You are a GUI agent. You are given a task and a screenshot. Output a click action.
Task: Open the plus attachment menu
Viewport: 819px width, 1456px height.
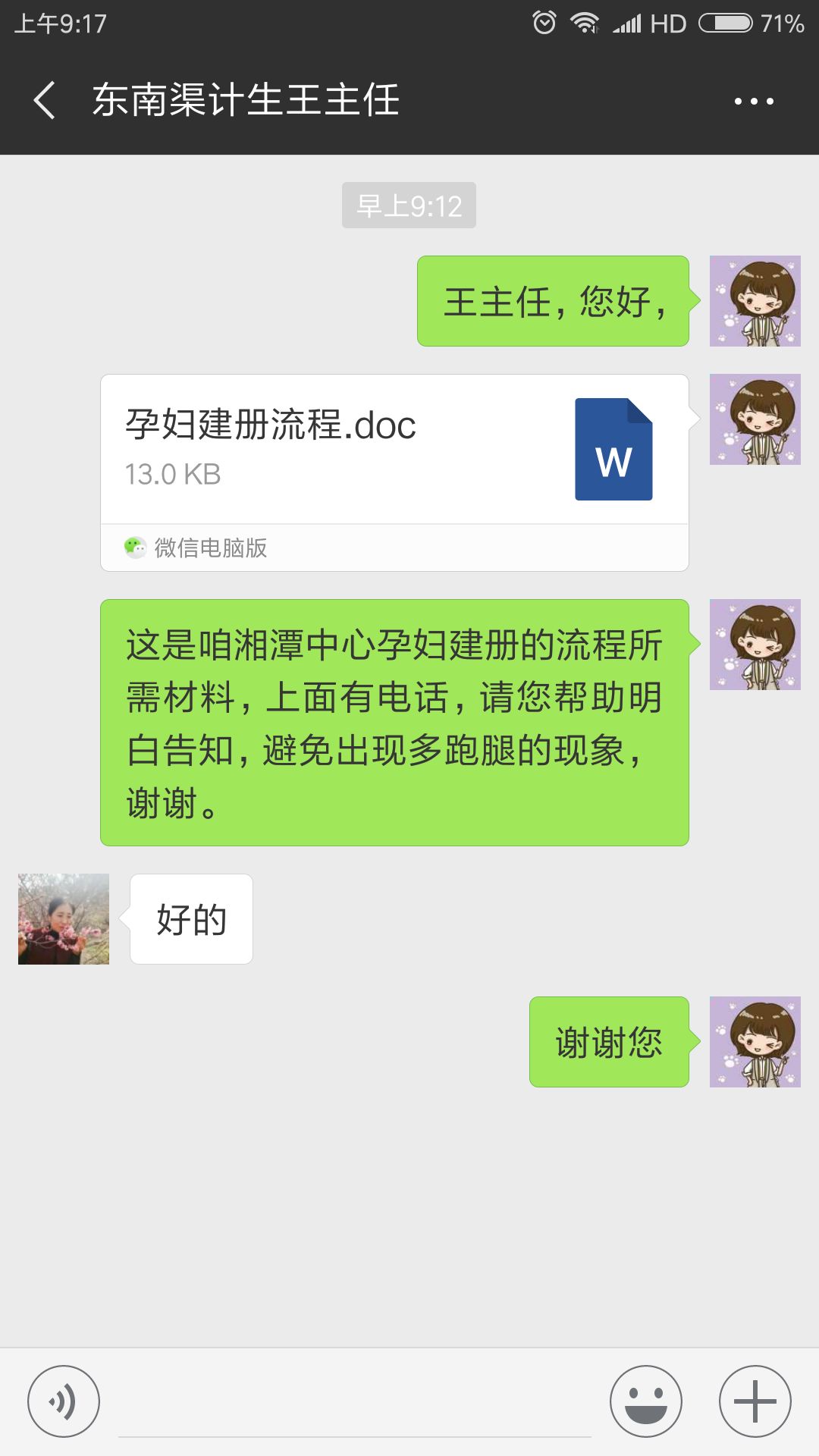click(x=755, y=1401)
